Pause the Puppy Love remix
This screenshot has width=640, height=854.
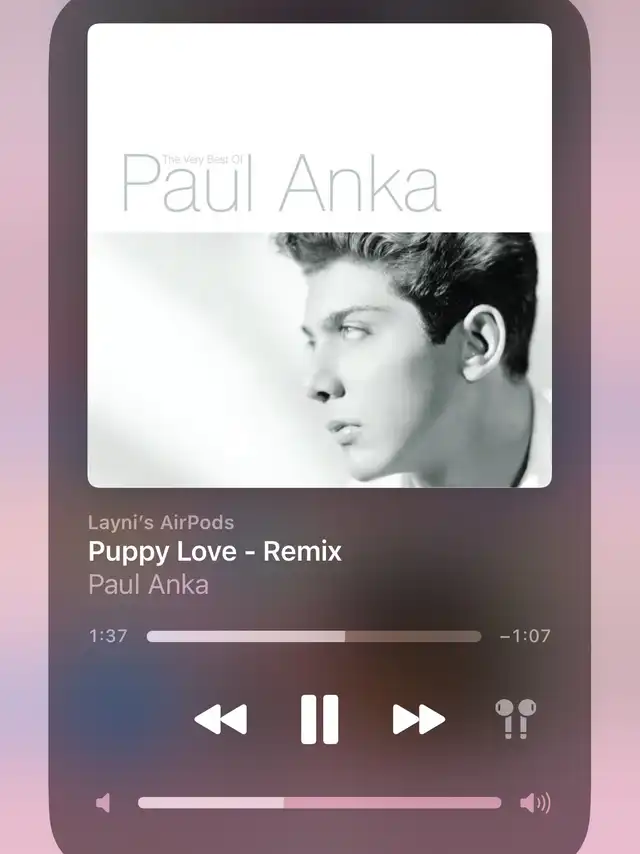(x=320, y=719)
